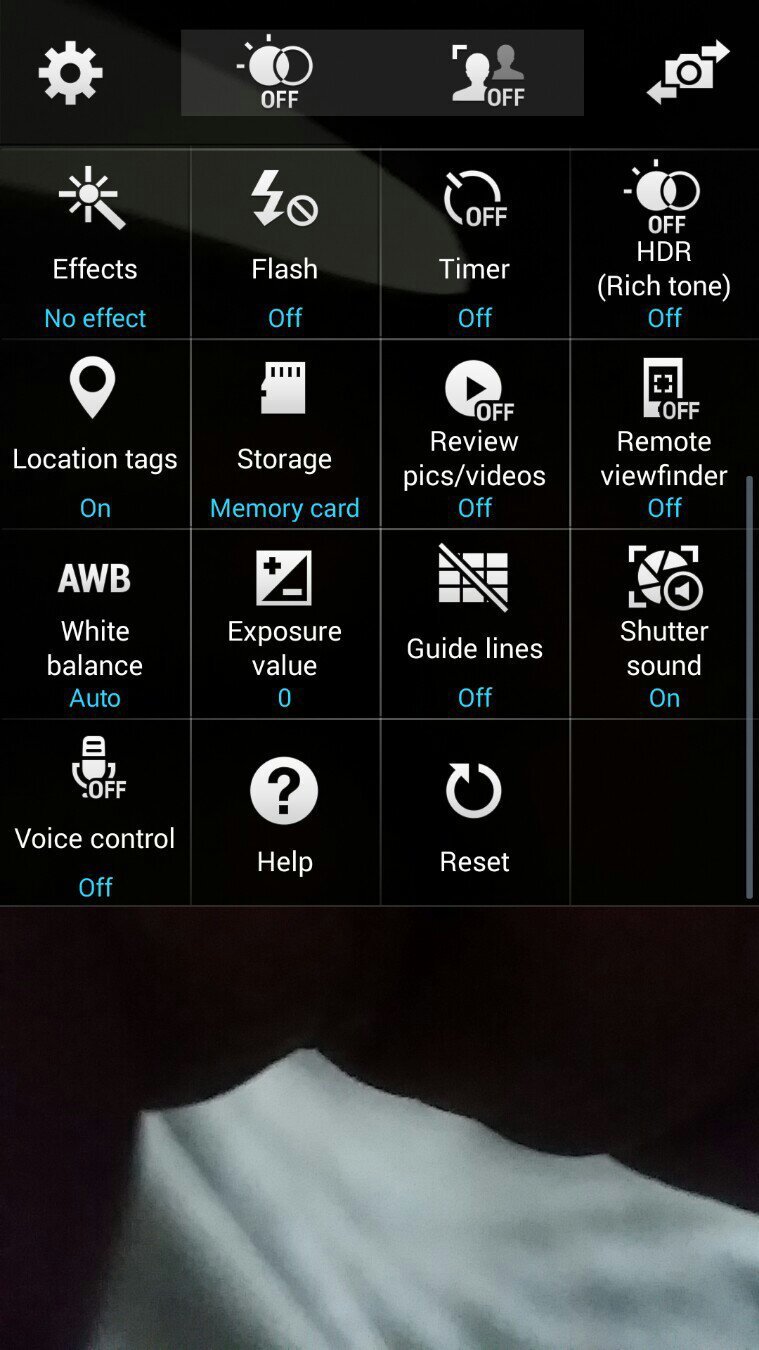Image resolution: width=759 pixels, height=1350 pixels.
Task: Turn off the Shutter sound
Action: pyautogui.click(x=664, y=625)
